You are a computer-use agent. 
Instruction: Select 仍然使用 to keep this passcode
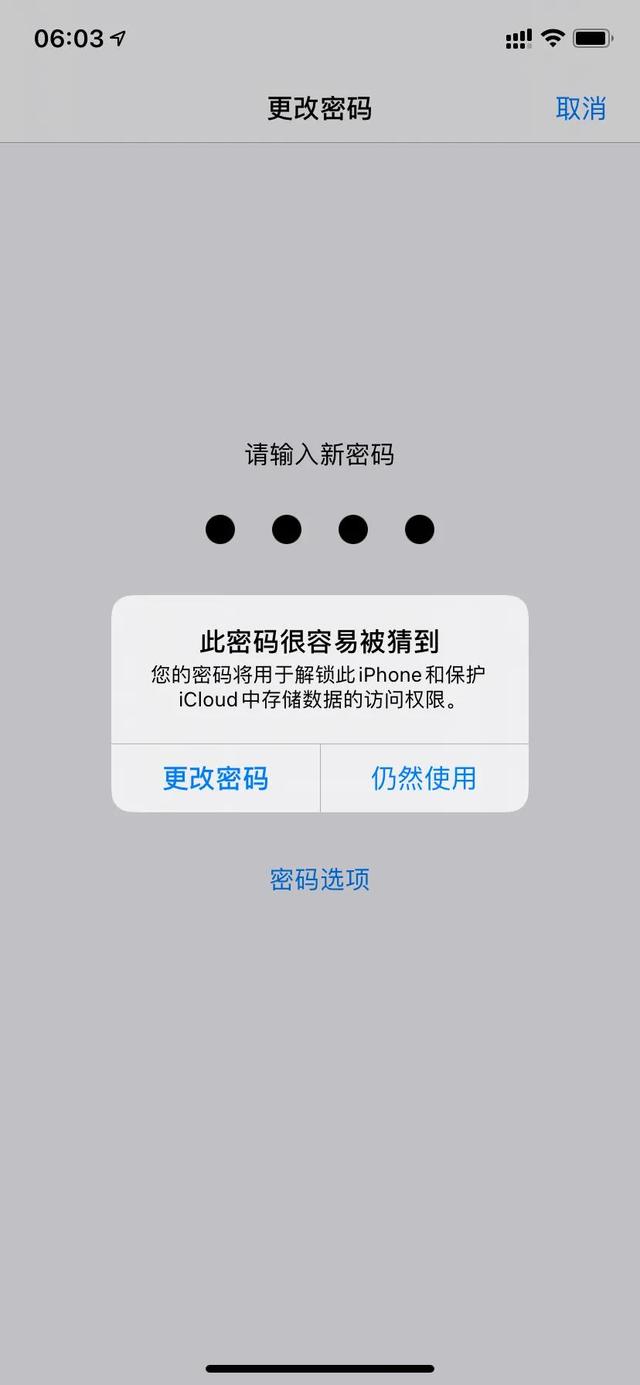point(424,778)
